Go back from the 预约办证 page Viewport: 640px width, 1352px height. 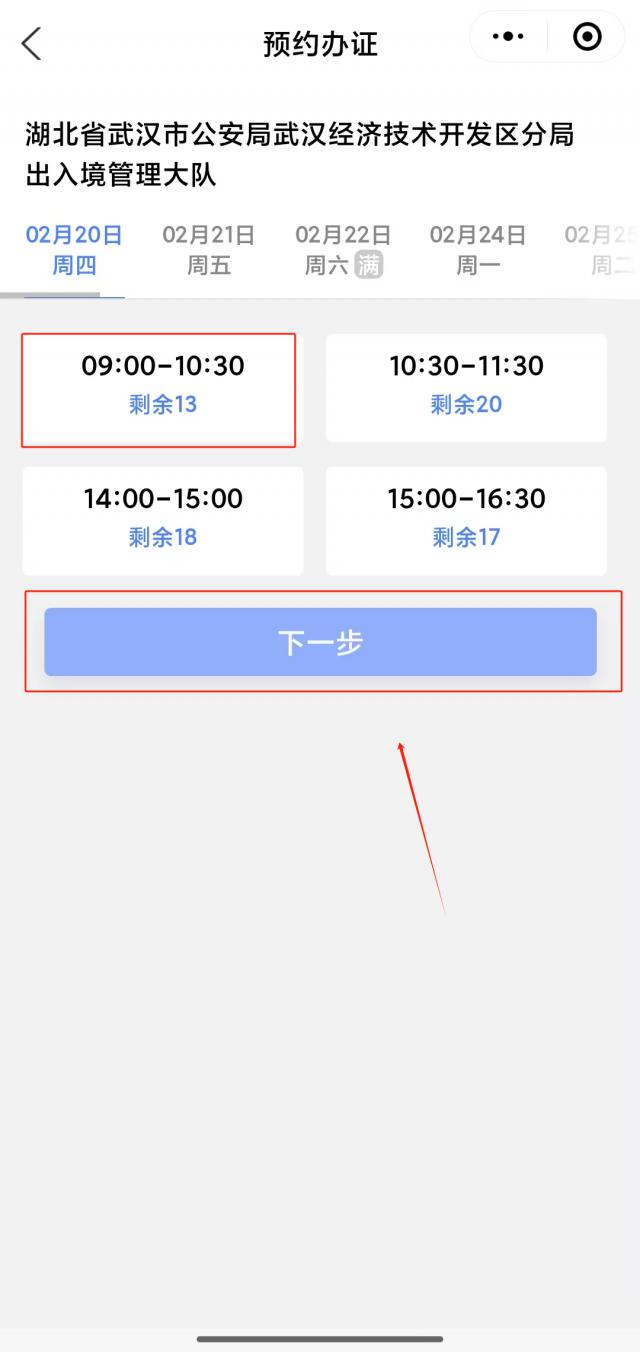(32, 43)
